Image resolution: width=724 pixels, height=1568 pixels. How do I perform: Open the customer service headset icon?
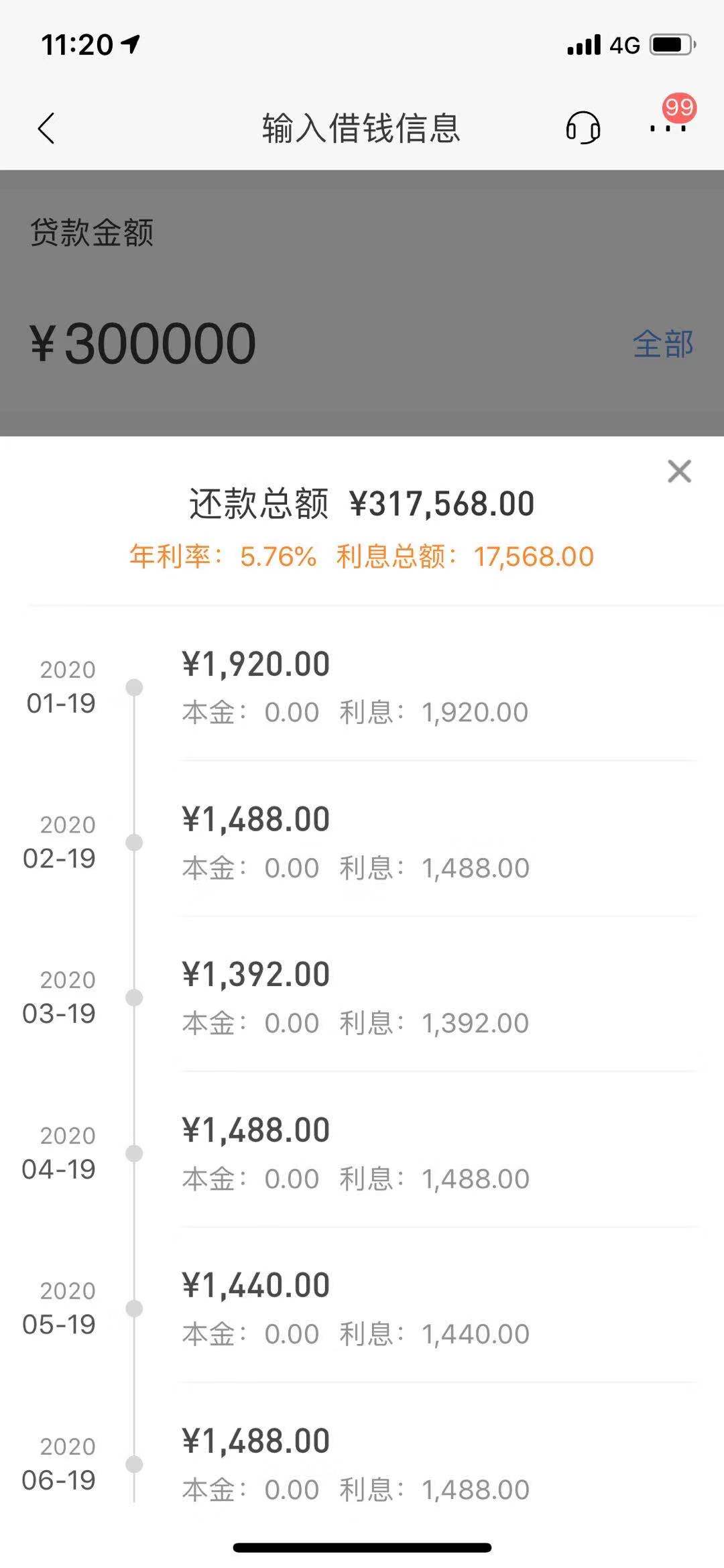583,129
